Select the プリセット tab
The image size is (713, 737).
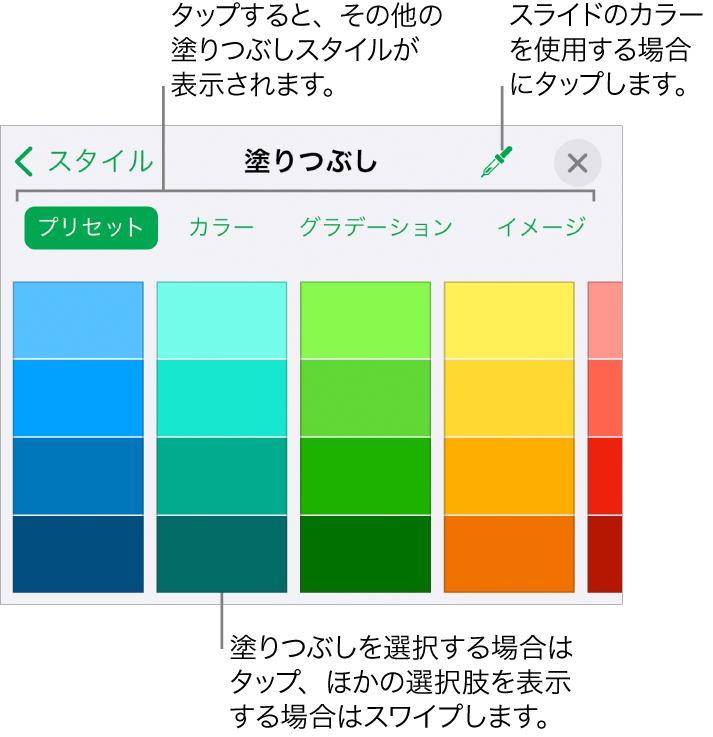[91, 227]
